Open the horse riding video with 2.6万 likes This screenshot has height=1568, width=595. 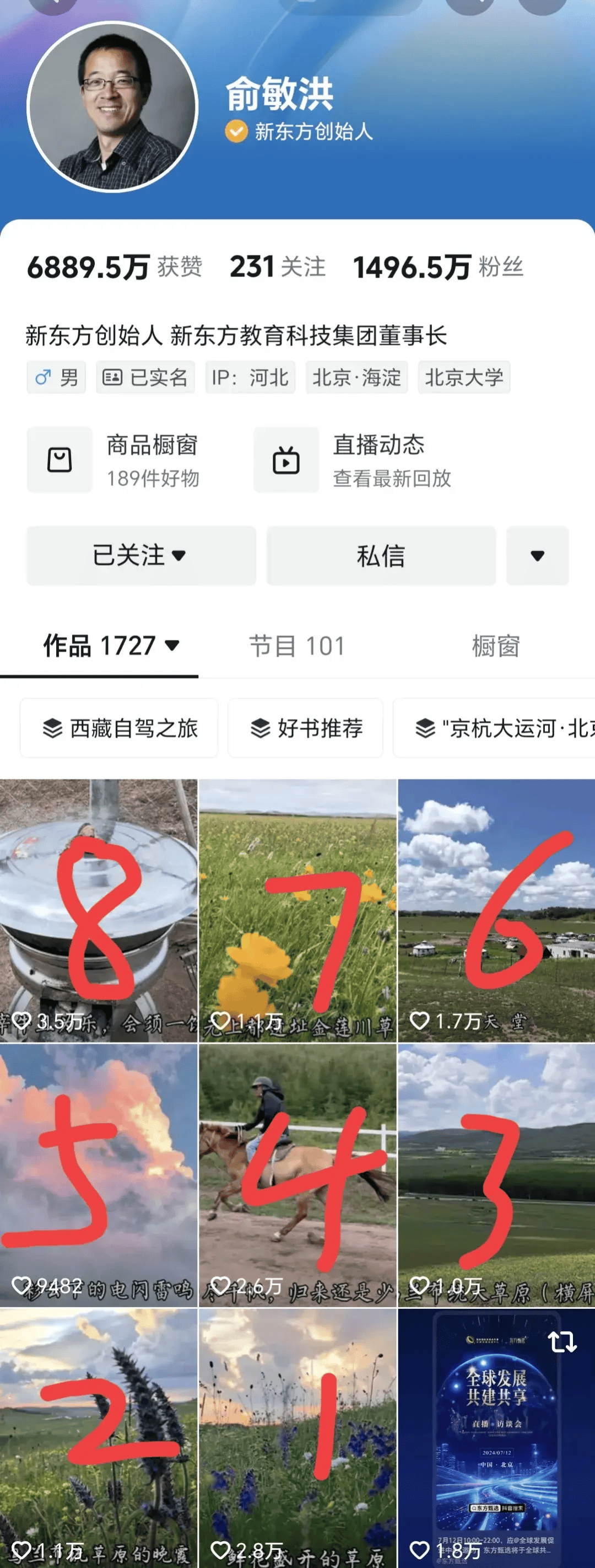tap(297, 1175)
